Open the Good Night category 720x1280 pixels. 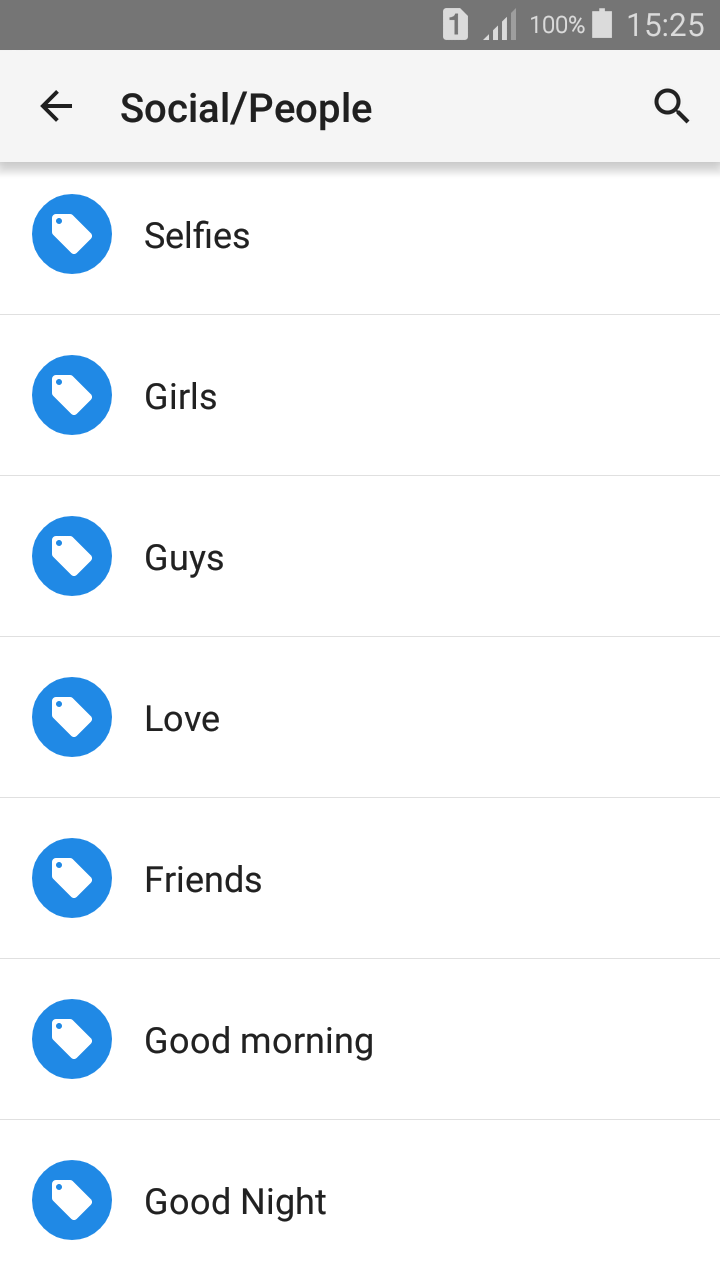point(235,1202)
